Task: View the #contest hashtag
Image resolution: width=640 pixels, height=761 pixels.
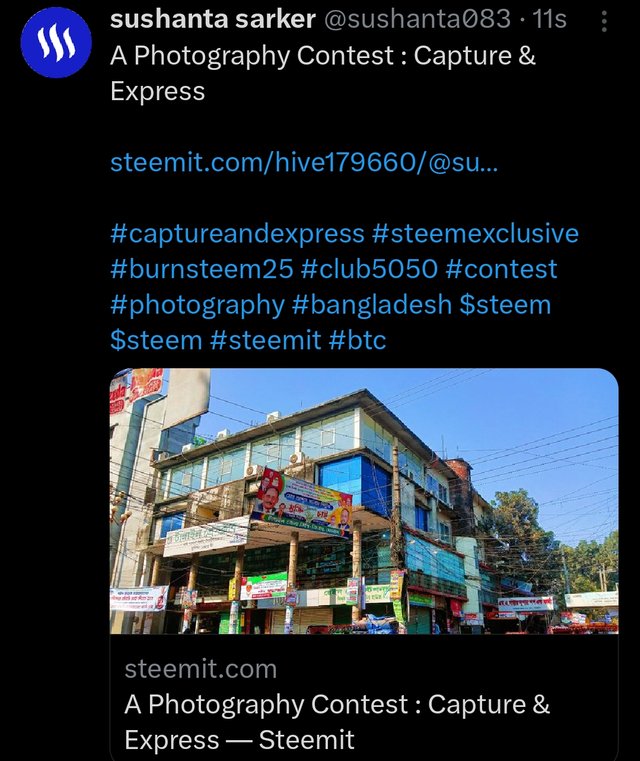Action: 502,269
